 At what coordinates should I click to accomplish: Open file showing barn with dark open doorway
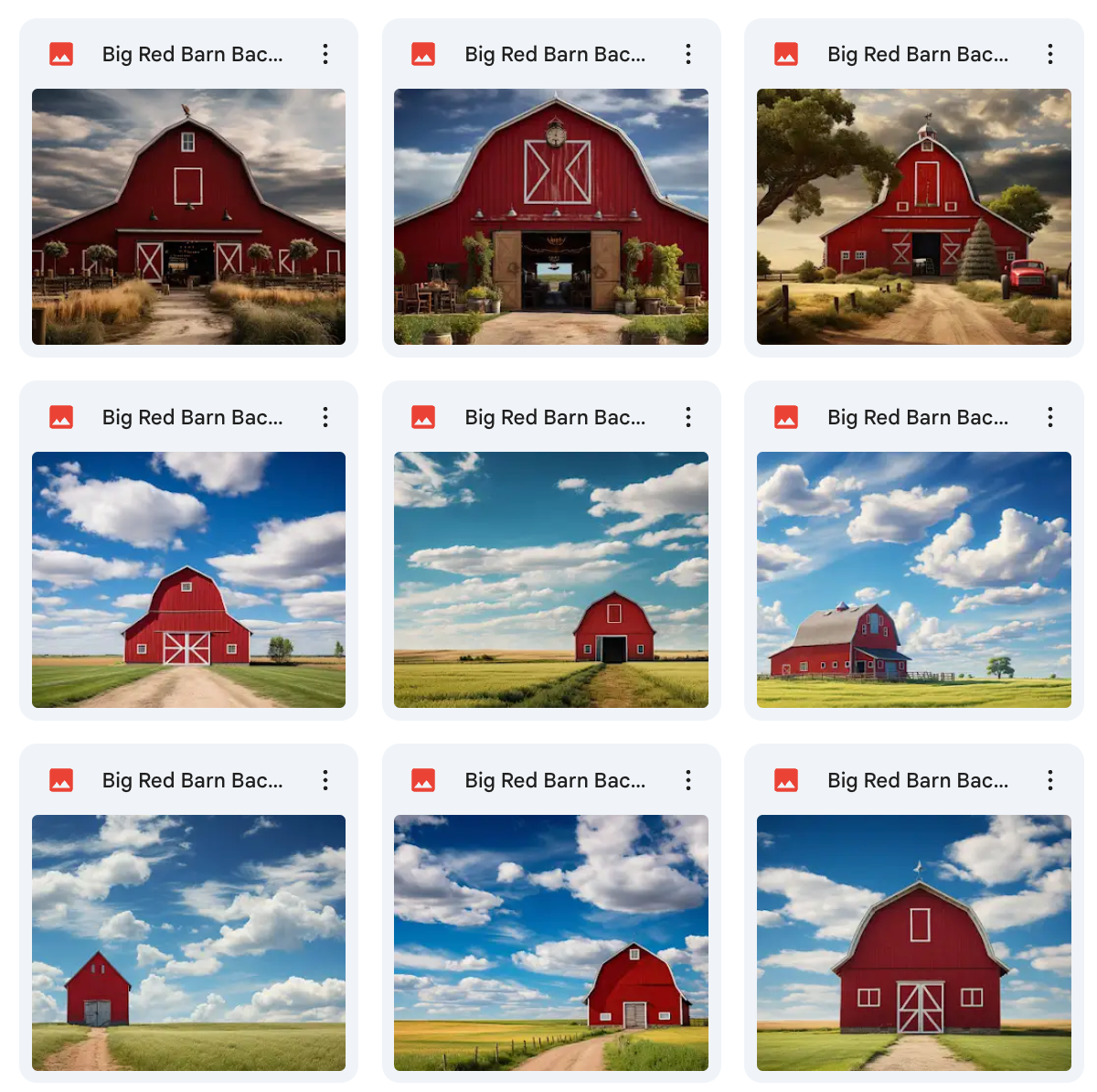coord(550,579)
